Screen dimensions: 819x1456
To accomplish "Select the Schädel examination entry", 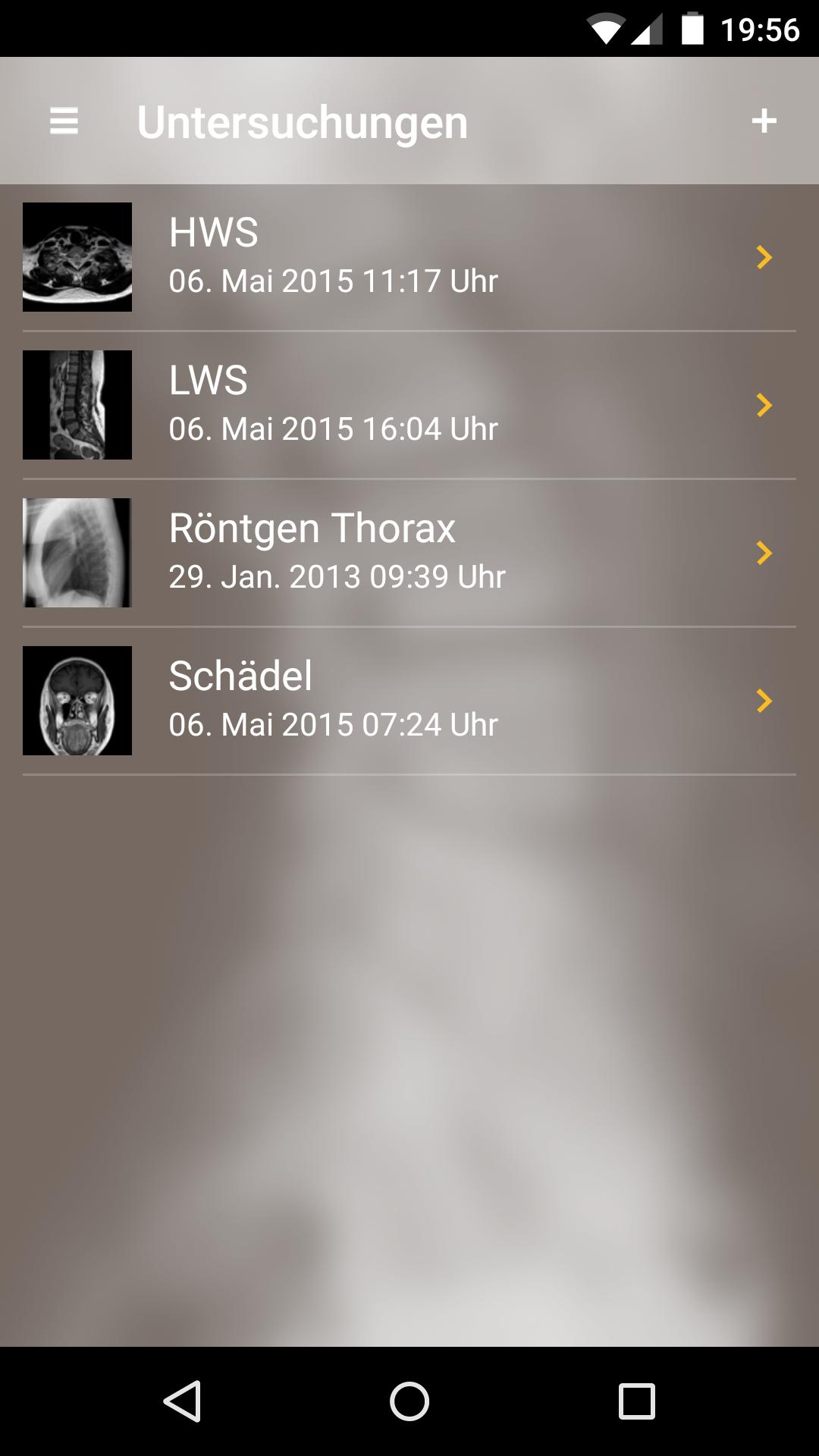I will pos(409,700).
